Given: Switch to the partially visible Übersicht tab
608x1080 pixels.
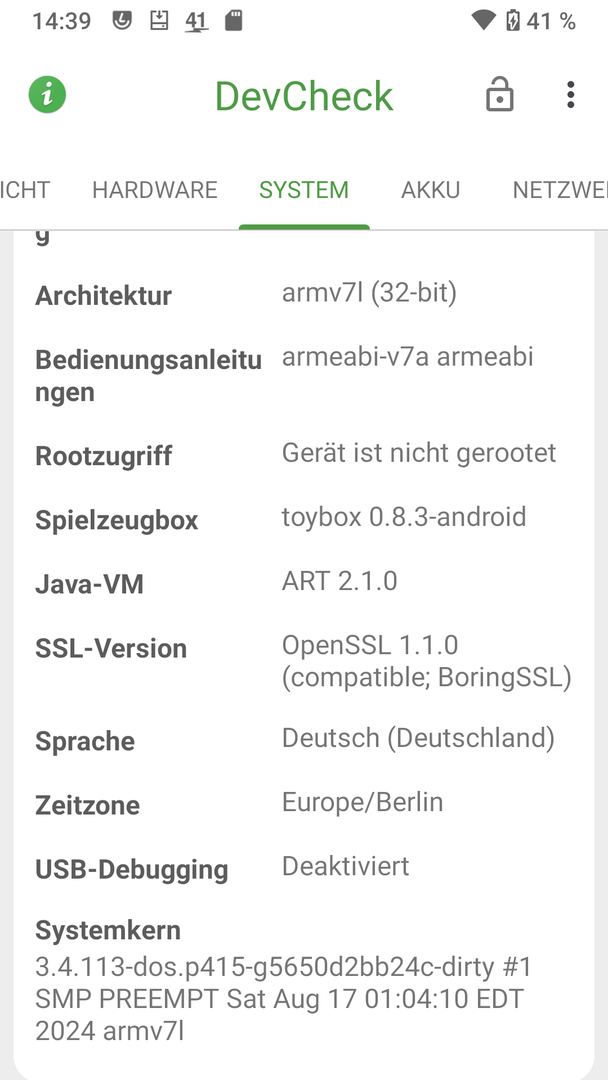Looking at the screenshot, I should (x=24, y=190).
